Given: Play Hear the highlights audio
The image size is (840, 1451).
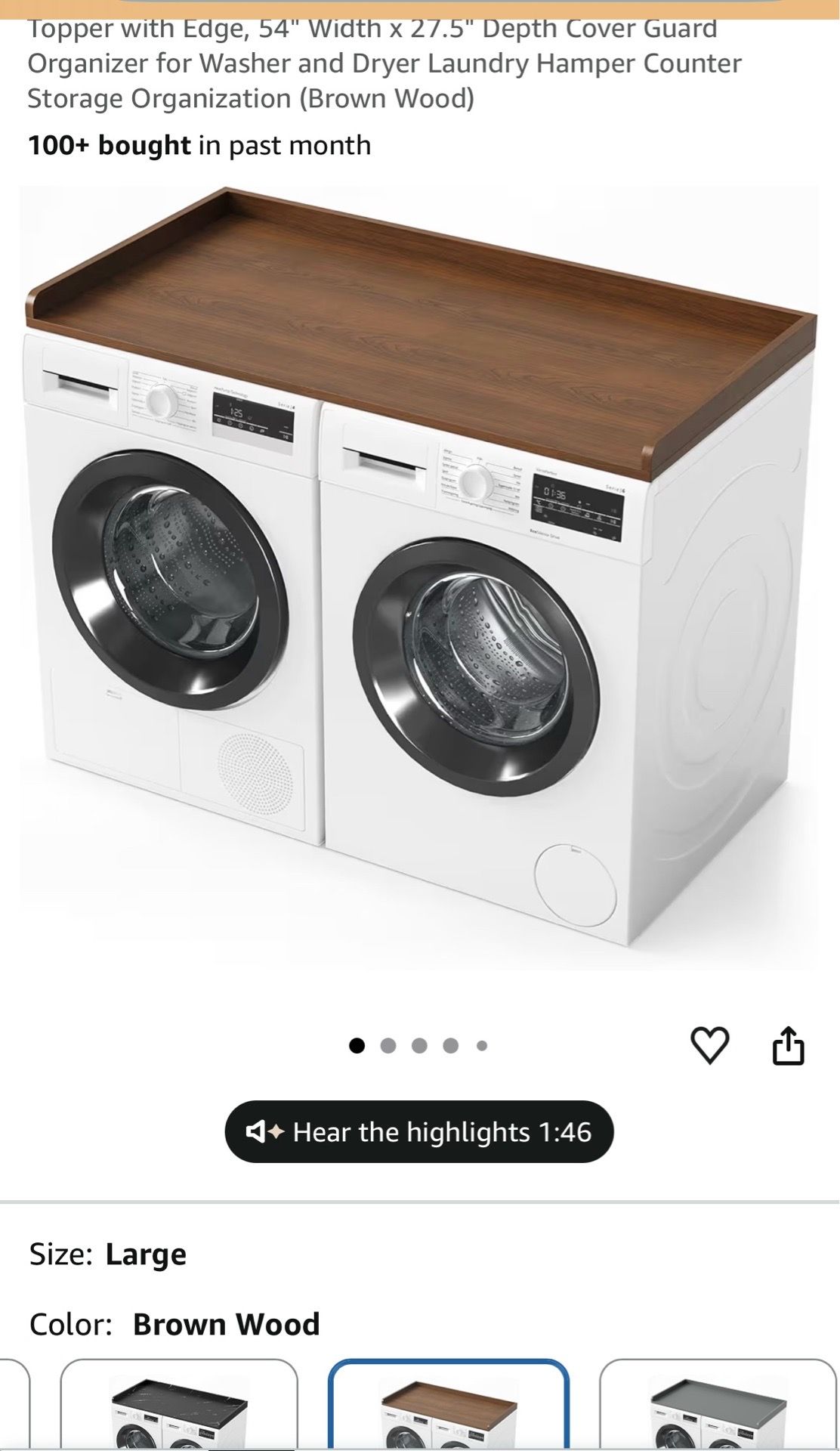Looking at the screenshot, I should 419,1131.
